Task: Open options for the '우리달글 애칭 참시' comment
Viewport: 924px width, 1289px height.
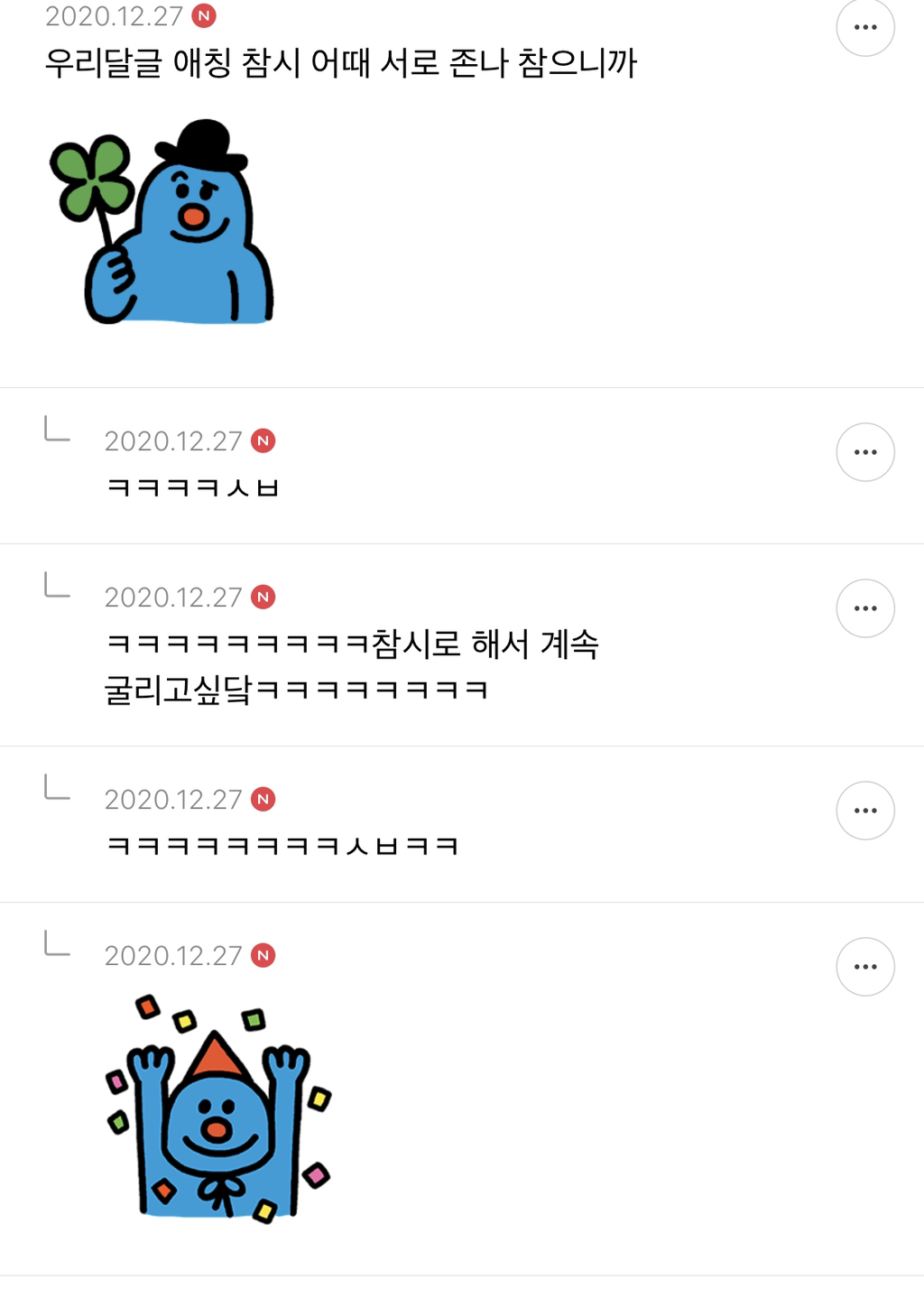Action: [864, 27]
